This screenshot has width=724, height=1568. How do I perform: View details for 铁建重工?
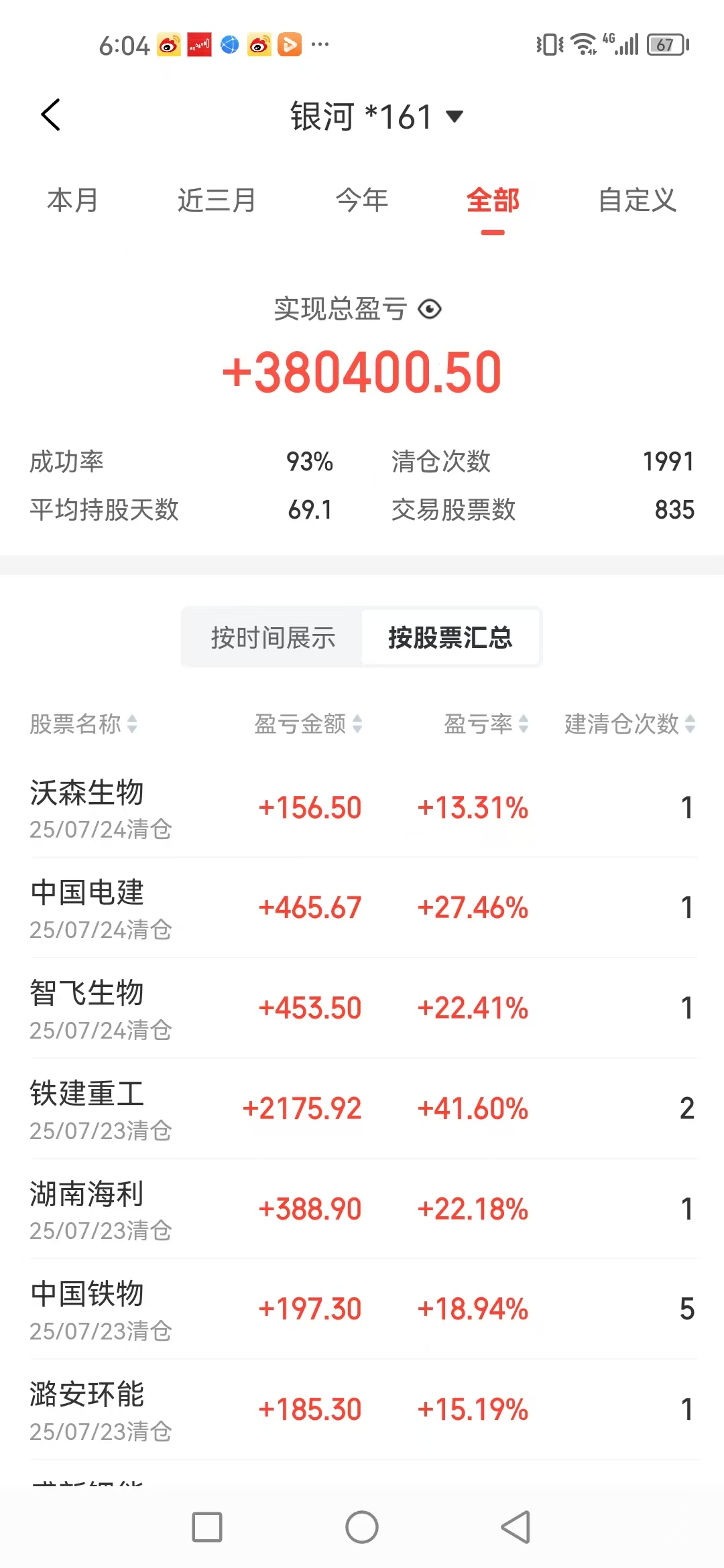[362, 1109]
